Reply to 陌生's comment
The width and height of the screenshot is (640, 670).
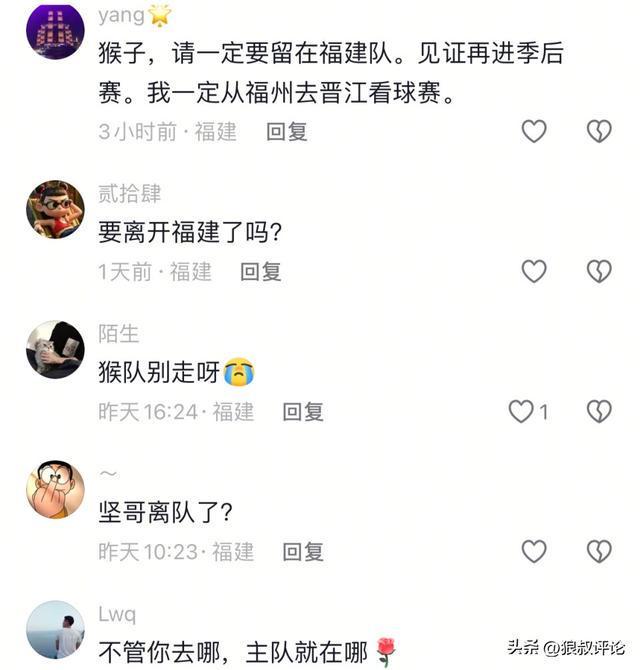(x=303, y=411)
